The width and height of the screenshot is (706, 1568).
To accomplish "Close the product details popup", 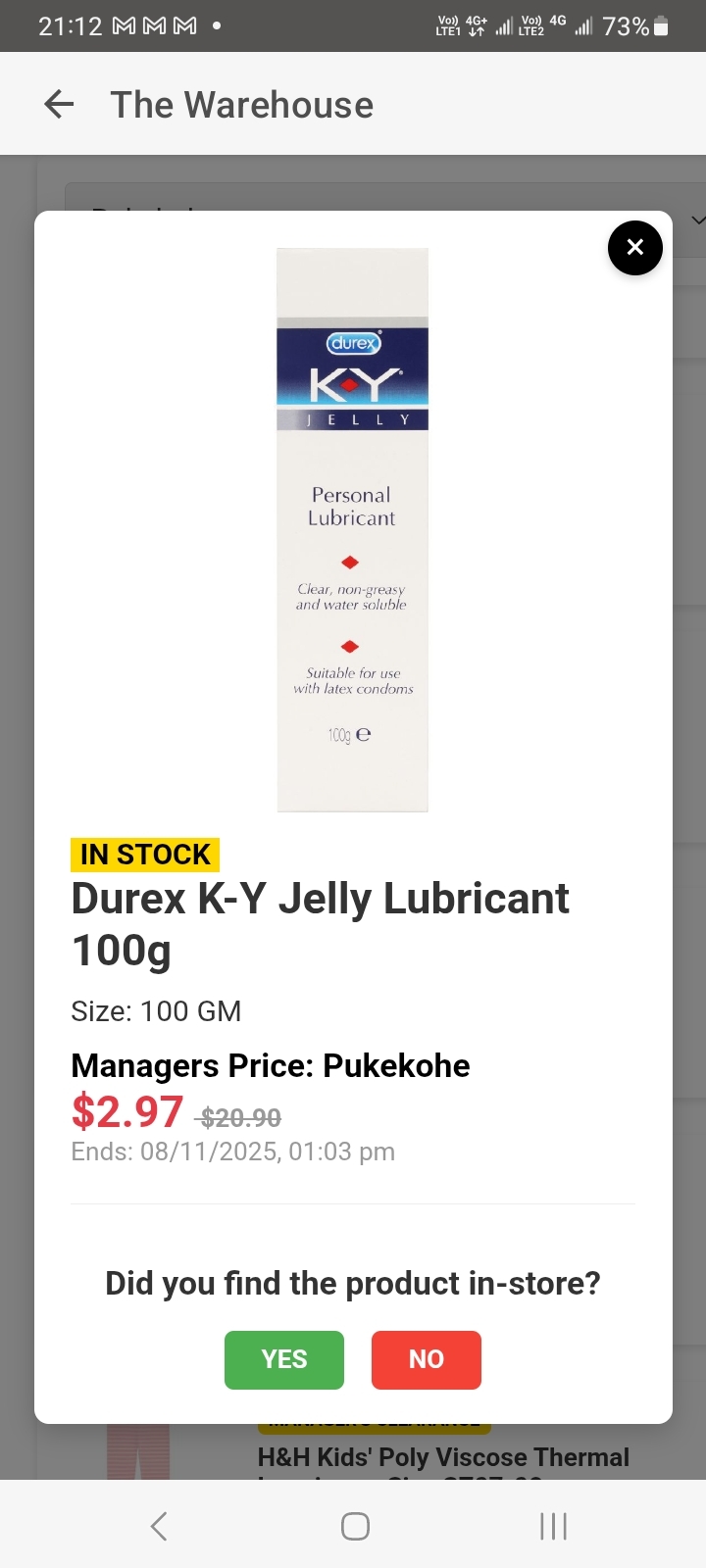I will (634, 248).
